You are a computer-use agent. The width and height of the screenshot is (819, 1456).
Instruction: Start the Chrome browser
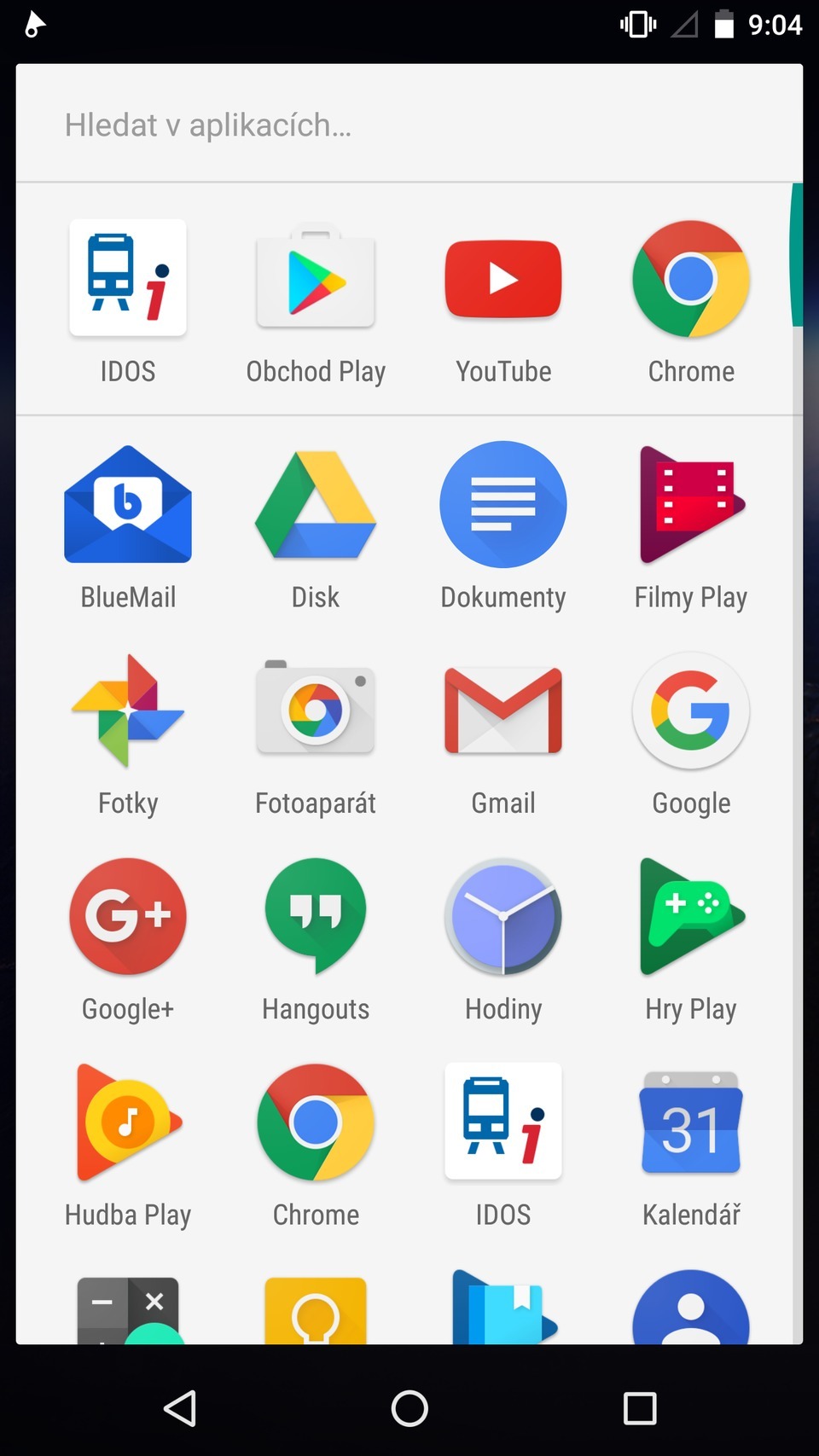pos(690,279)
